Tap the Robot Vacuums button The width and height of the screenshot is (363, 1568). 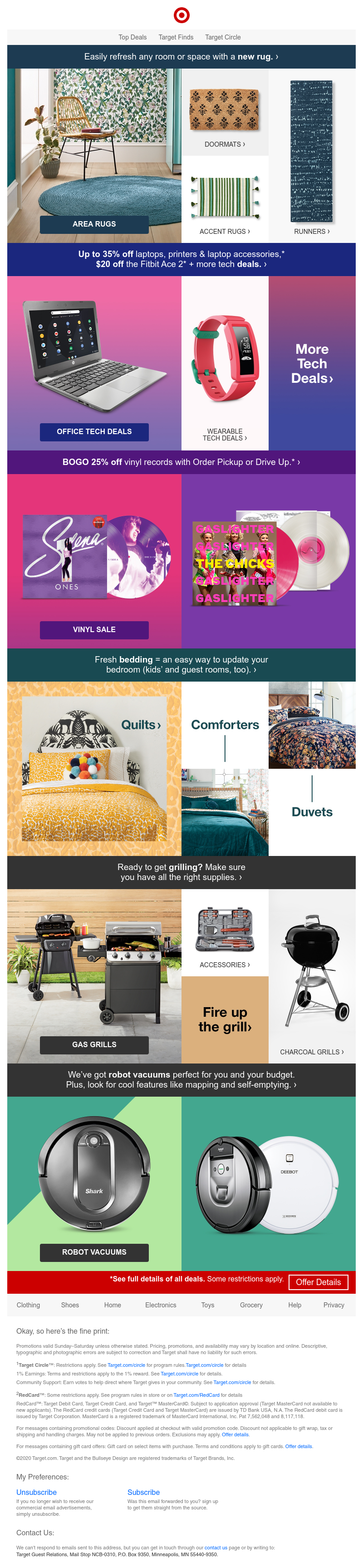click(x=94, y=1252)
